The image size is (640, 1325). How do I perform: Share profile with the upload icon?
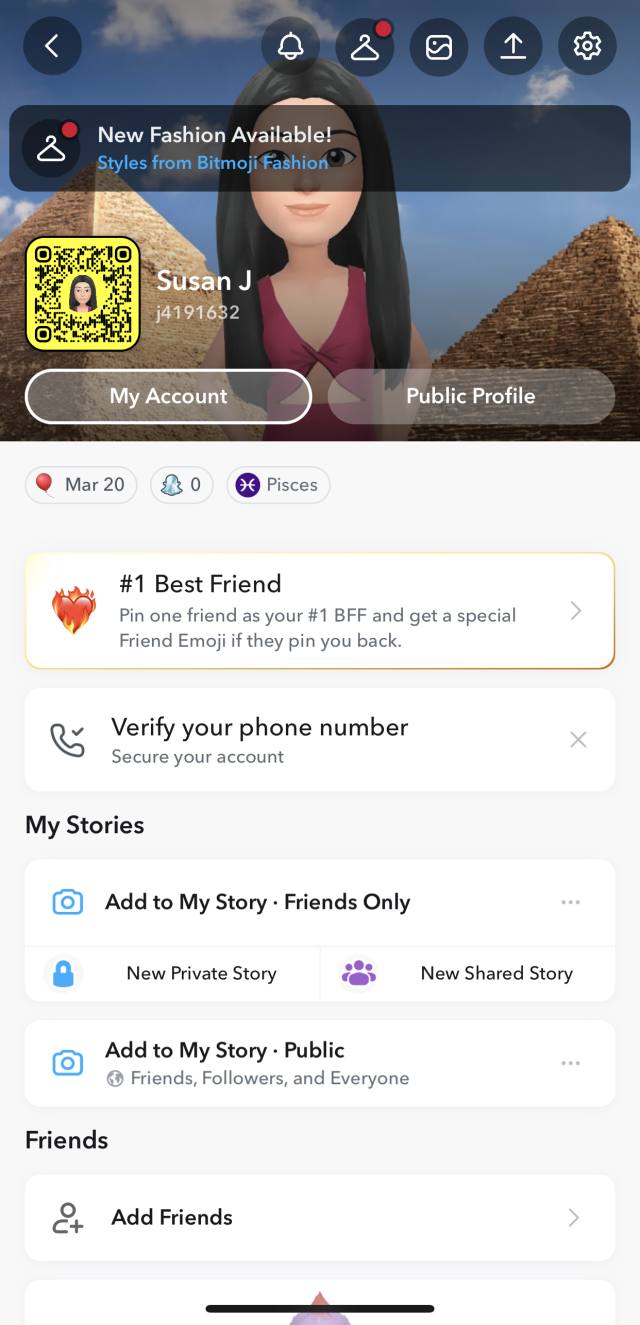tap(513, 46)
